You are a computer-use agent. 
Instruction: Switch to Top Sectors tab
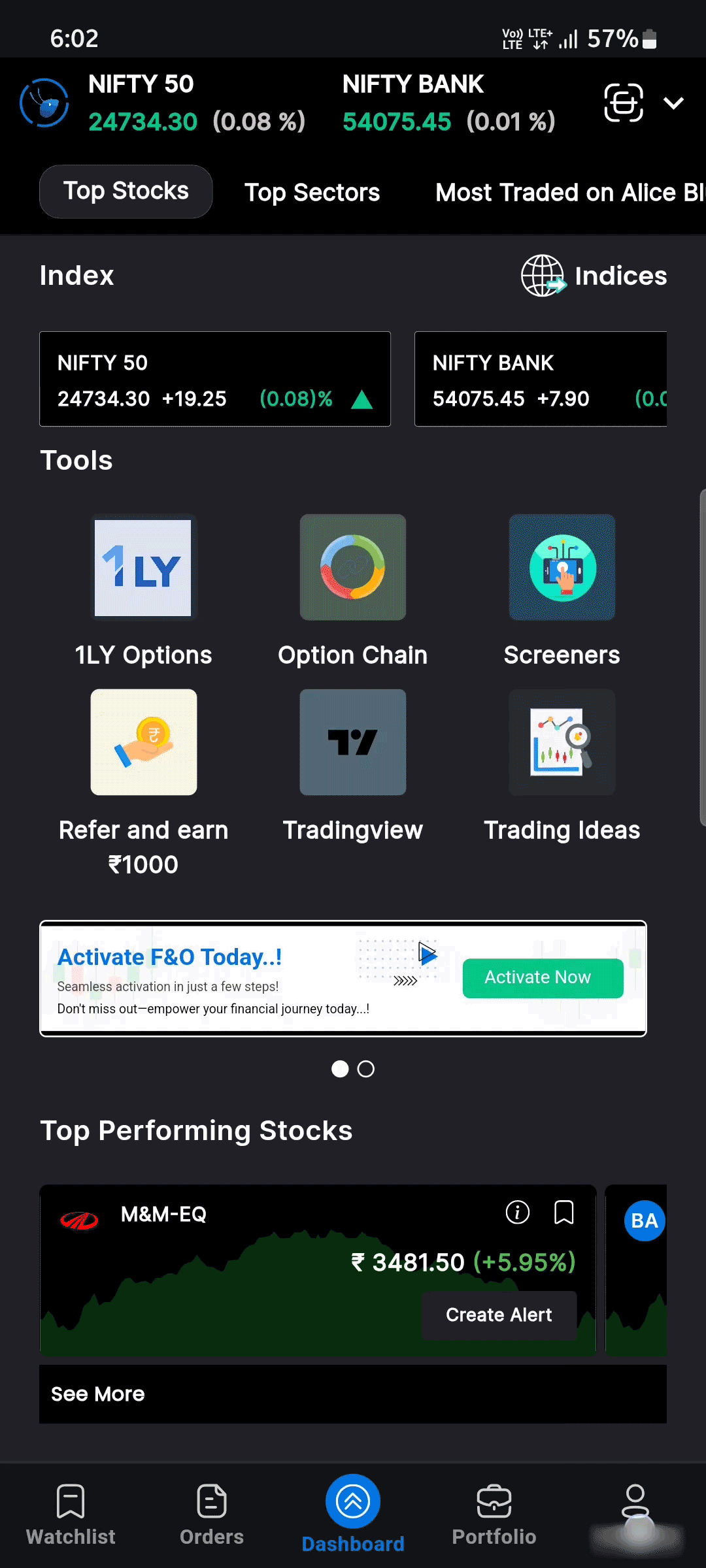point(312,193)
